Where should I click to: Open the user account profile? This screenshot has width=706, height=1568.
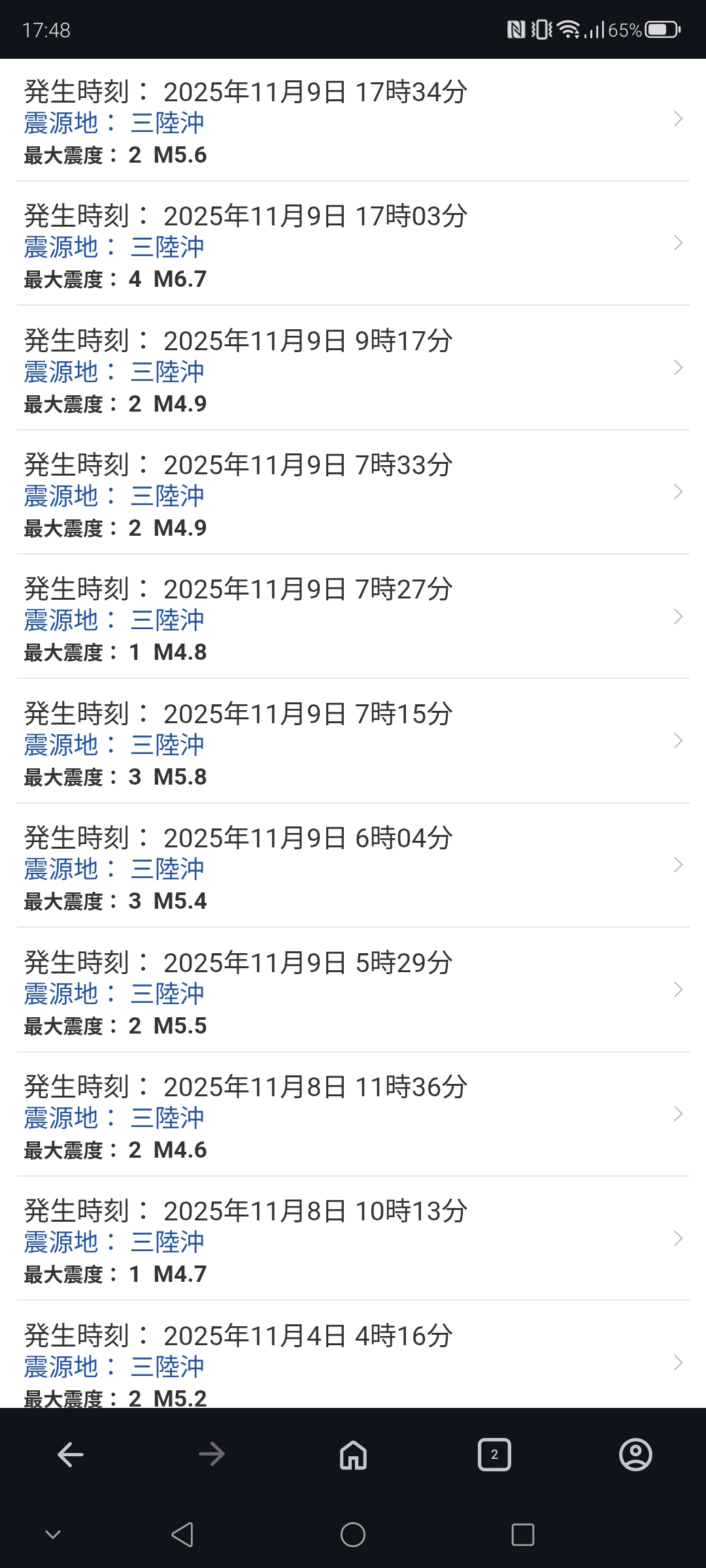pyautogui.click(x=635, y=1454)
